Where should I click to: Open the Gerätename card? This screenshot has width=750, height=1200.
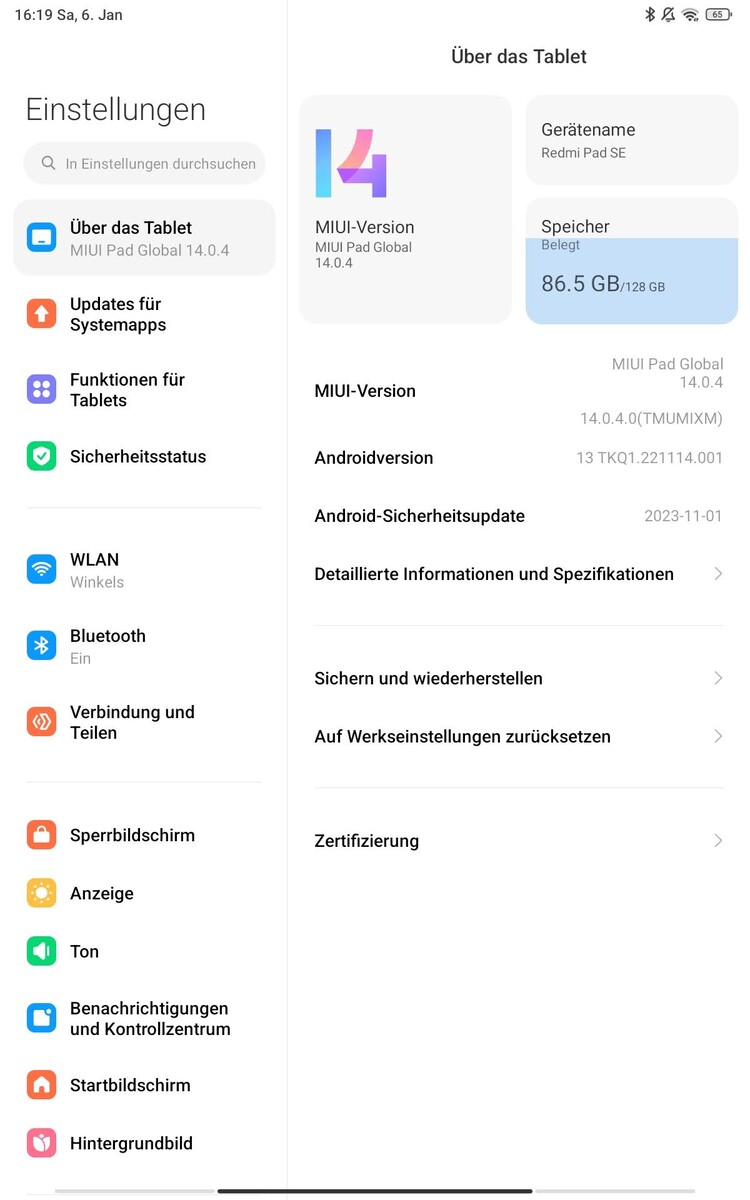point(631,140)
